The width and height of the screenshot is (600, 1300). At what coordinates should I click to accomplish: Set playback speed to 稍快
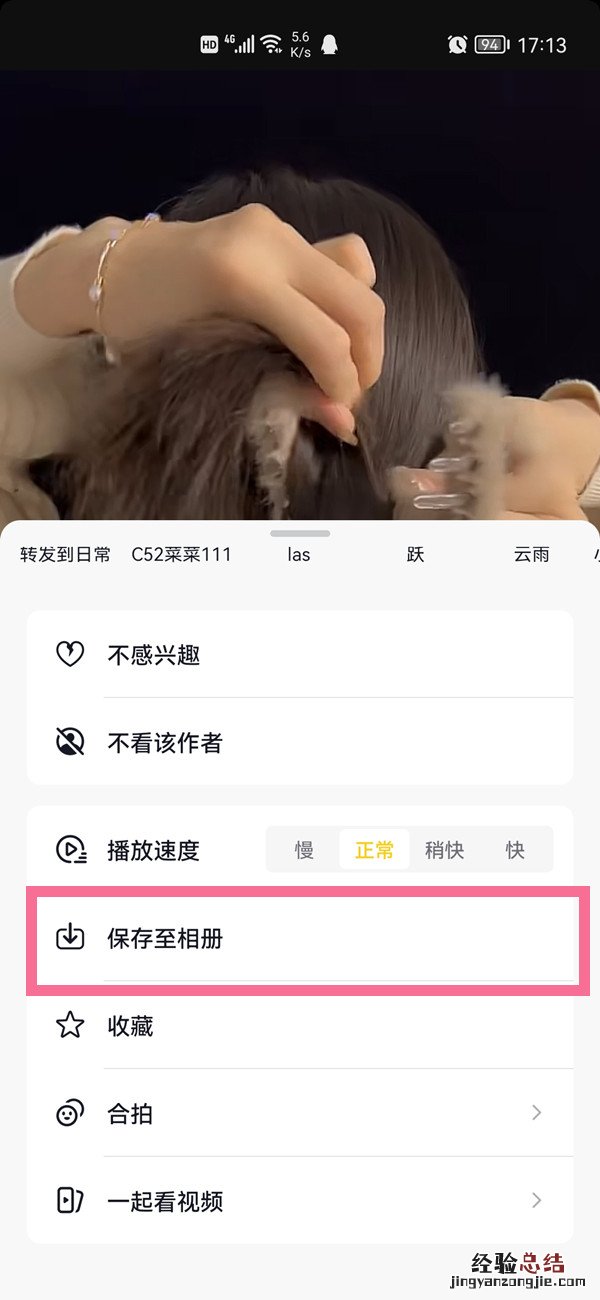coord(444,850)
